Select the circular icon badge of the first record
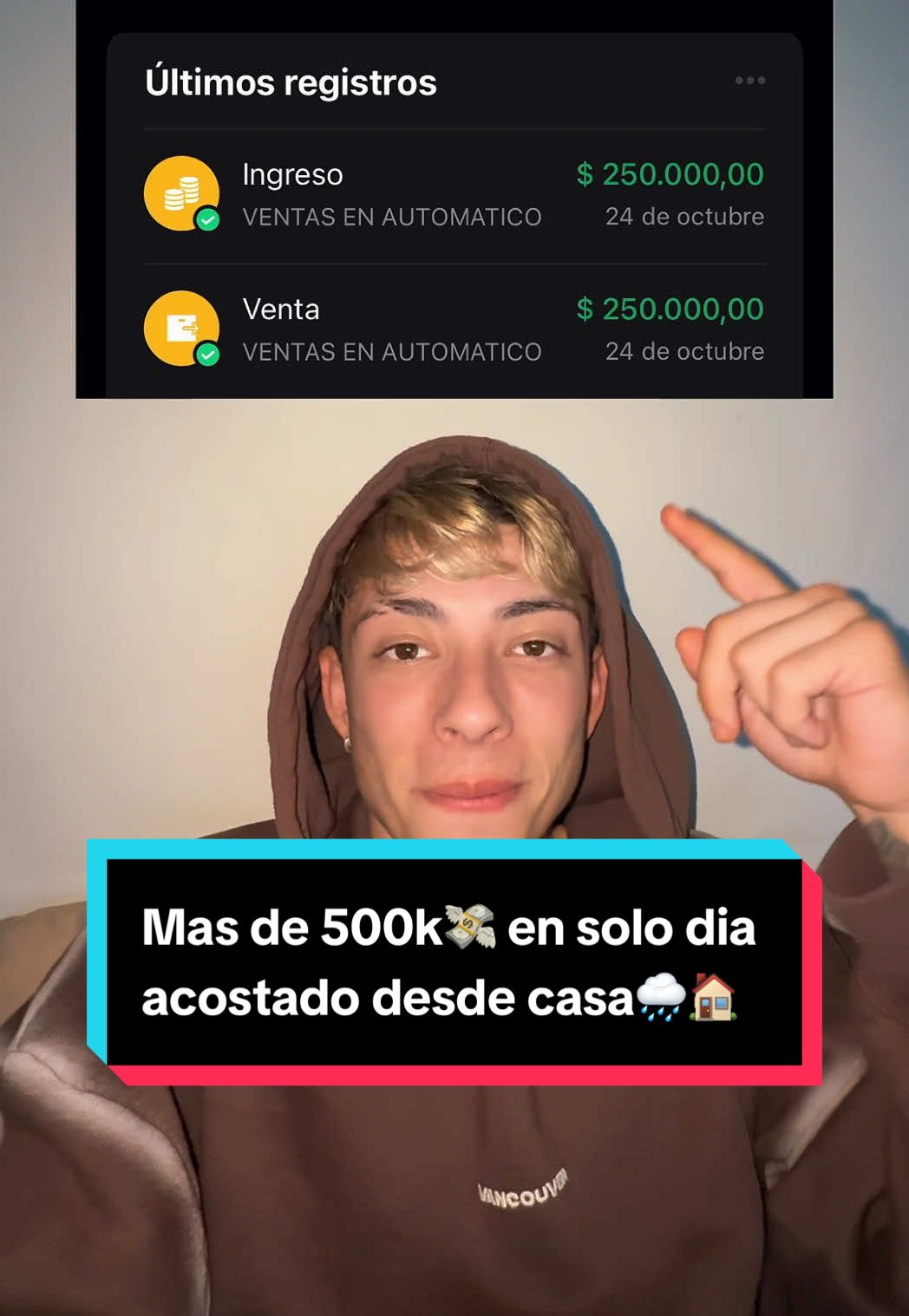 [182, 191]
